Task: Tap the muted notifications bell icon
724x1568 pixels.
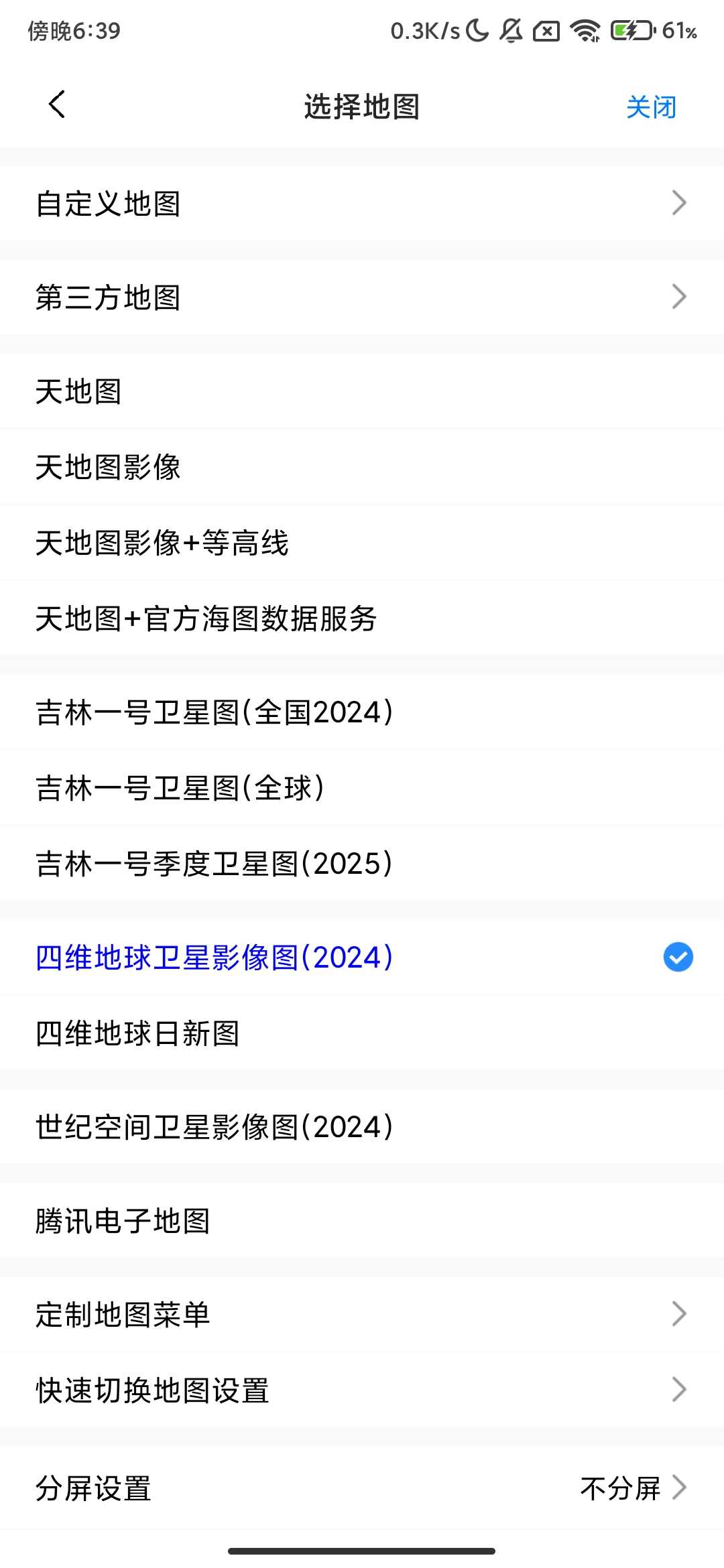Action: [x=511, y=30]
